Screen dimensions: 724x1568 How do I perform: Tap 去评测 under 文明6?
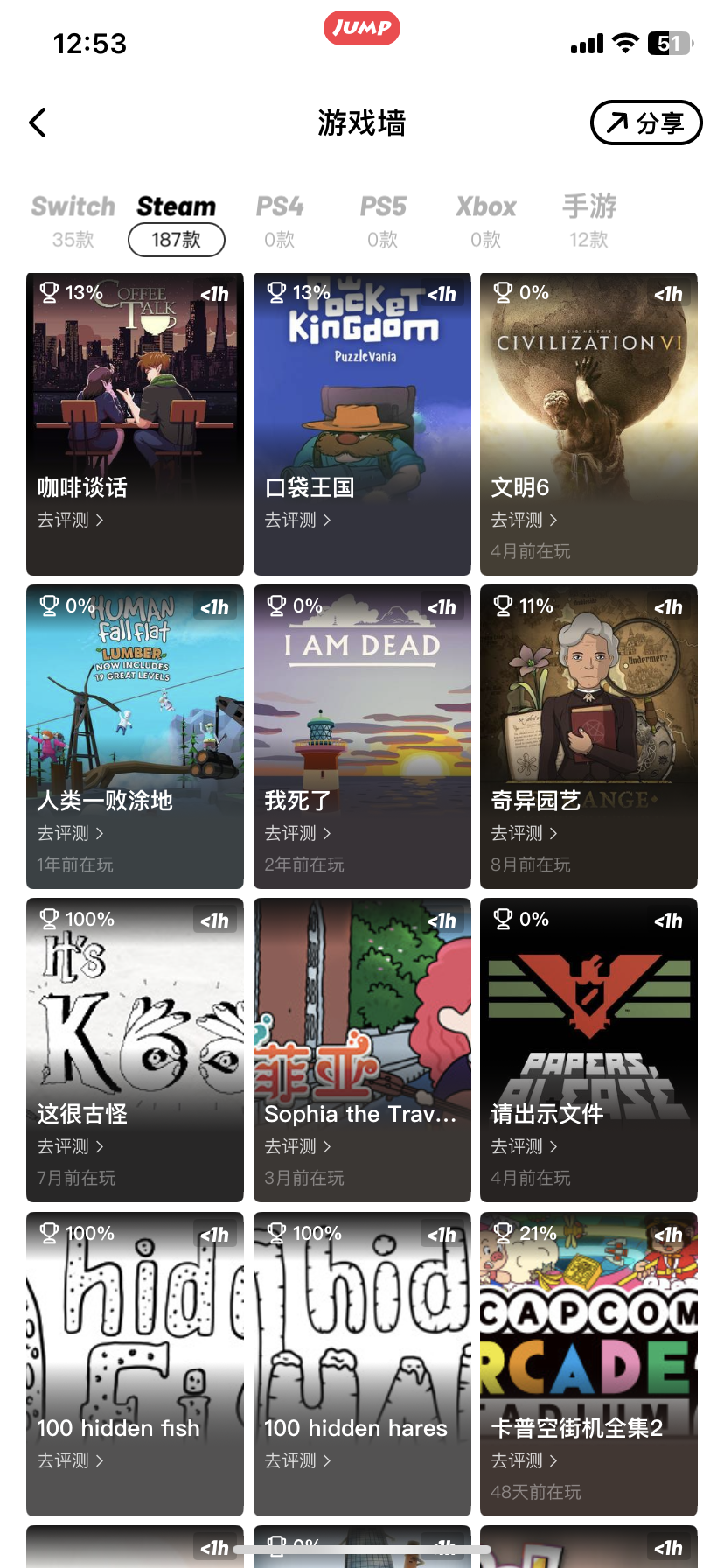point(524,520)
